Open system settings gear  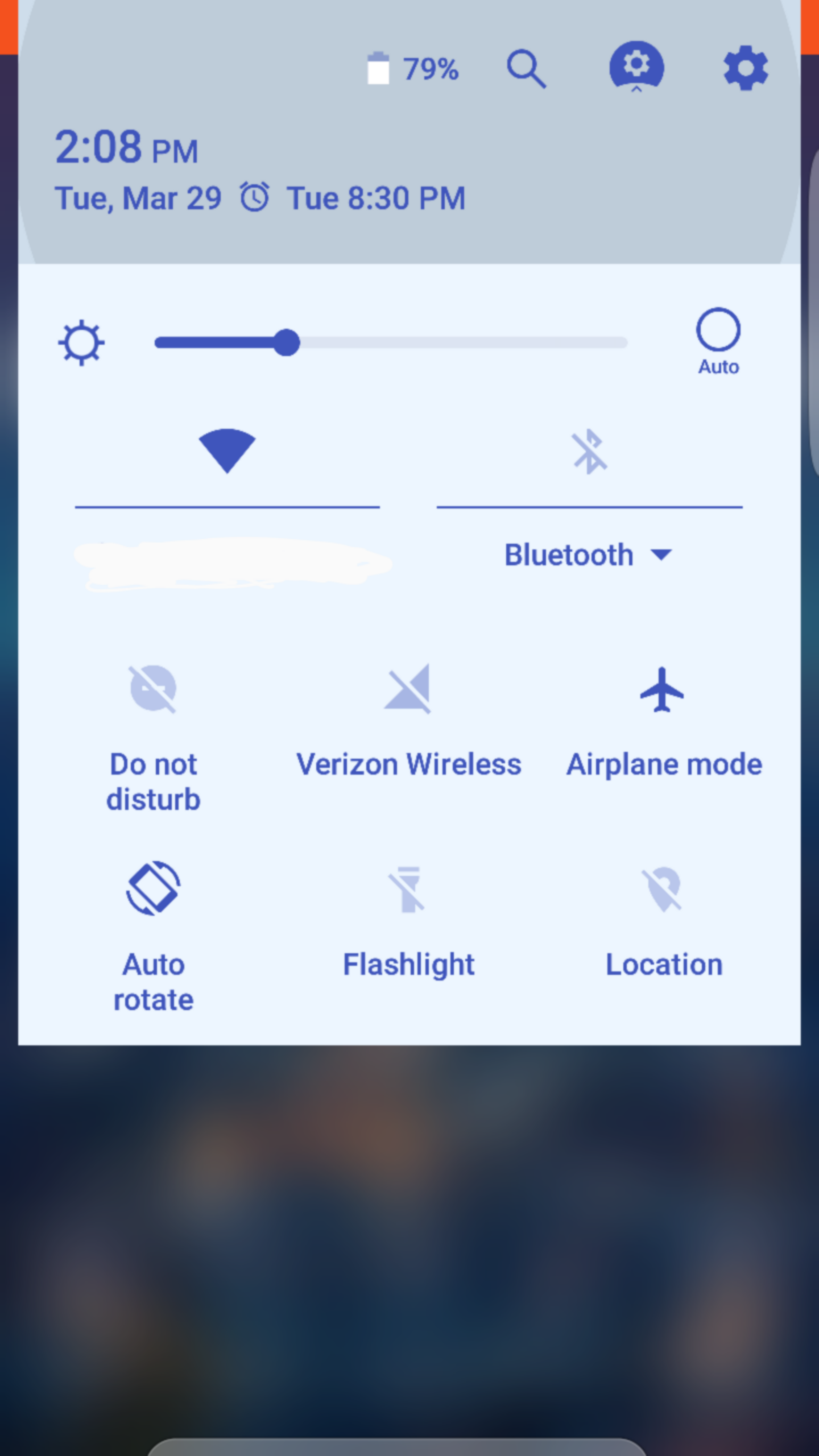(x=745, y=68)
